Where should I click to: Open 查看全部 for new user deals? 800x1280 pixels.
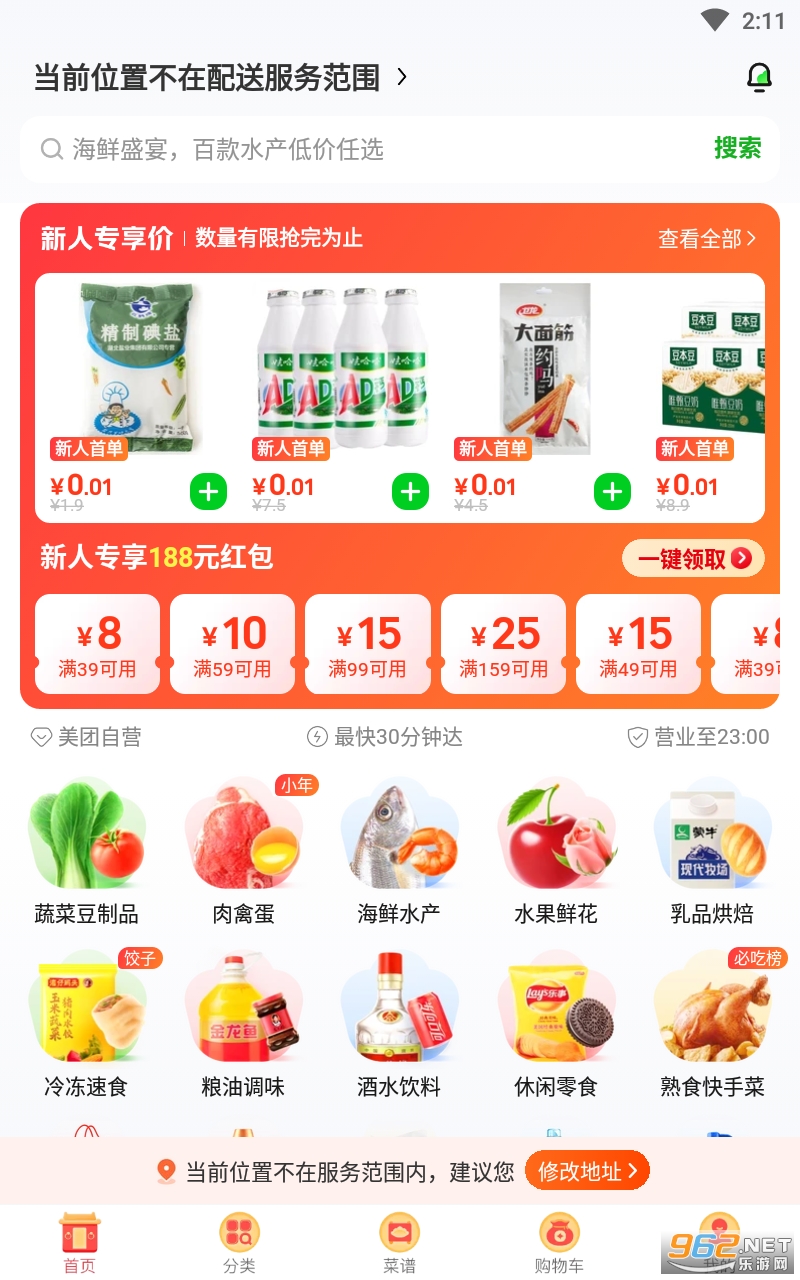[x=706, y=239]
